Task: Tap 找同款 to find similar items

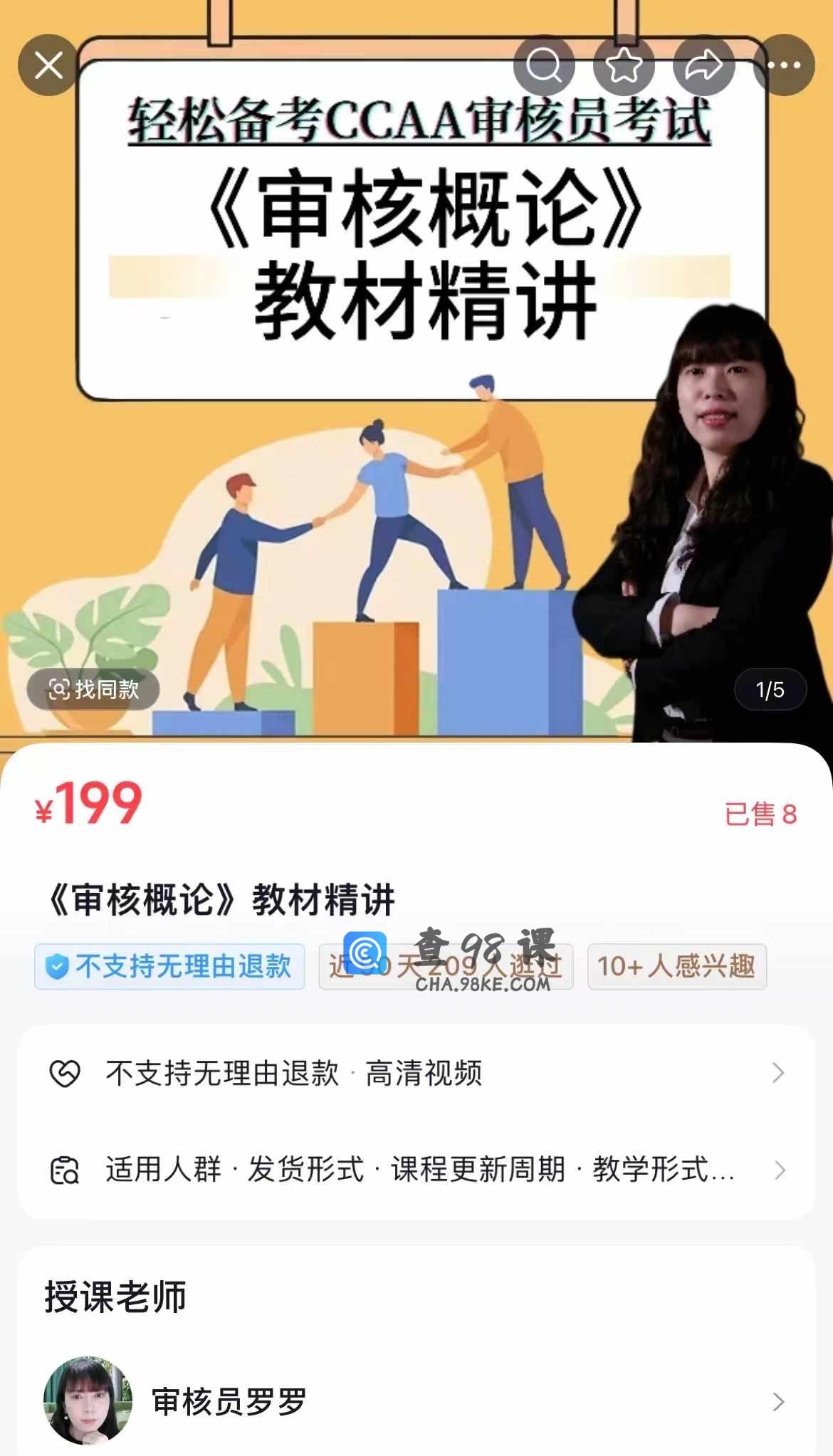Action: 93,689
